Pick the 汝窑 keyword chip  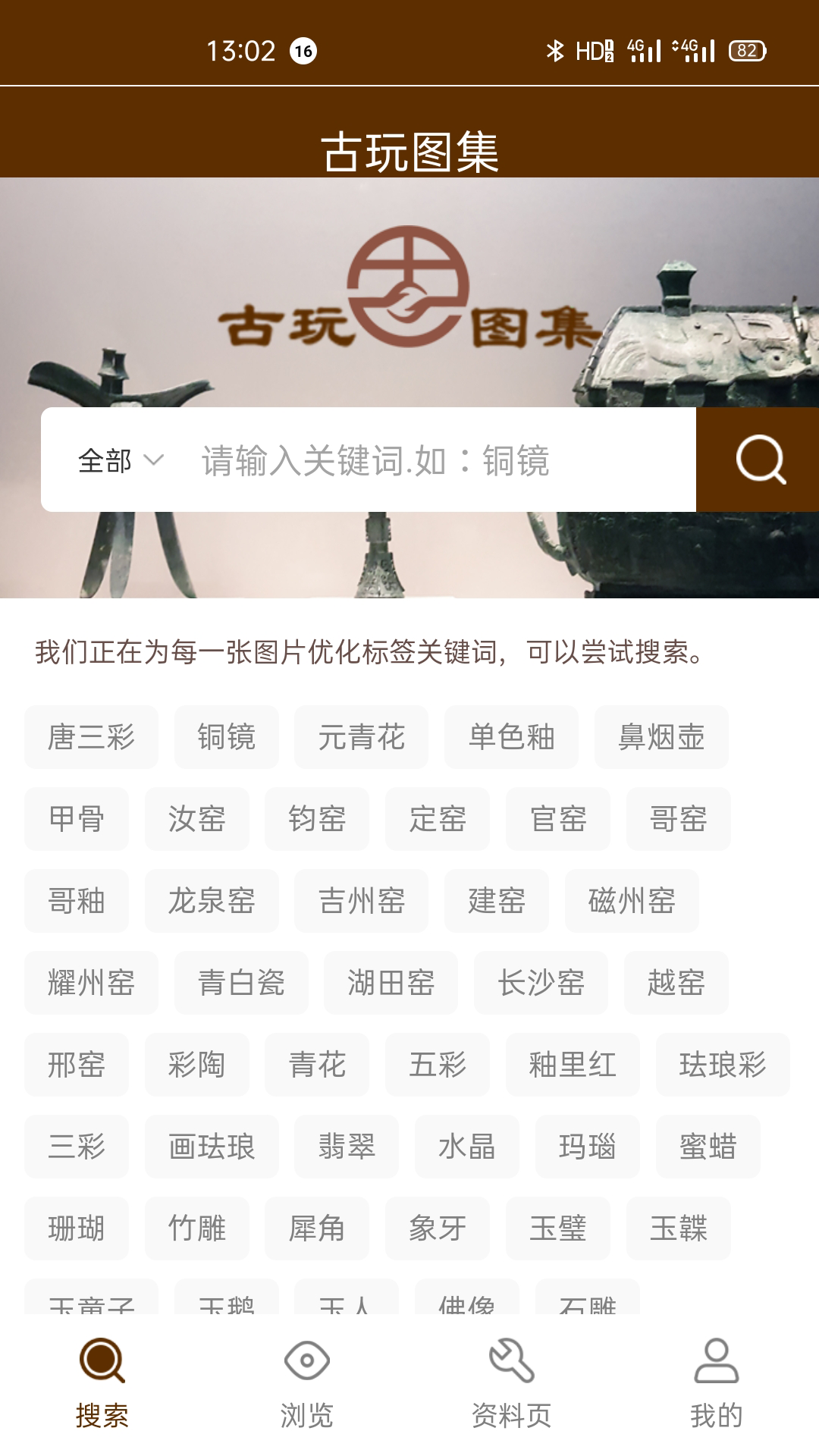click(x=197, y=819)
